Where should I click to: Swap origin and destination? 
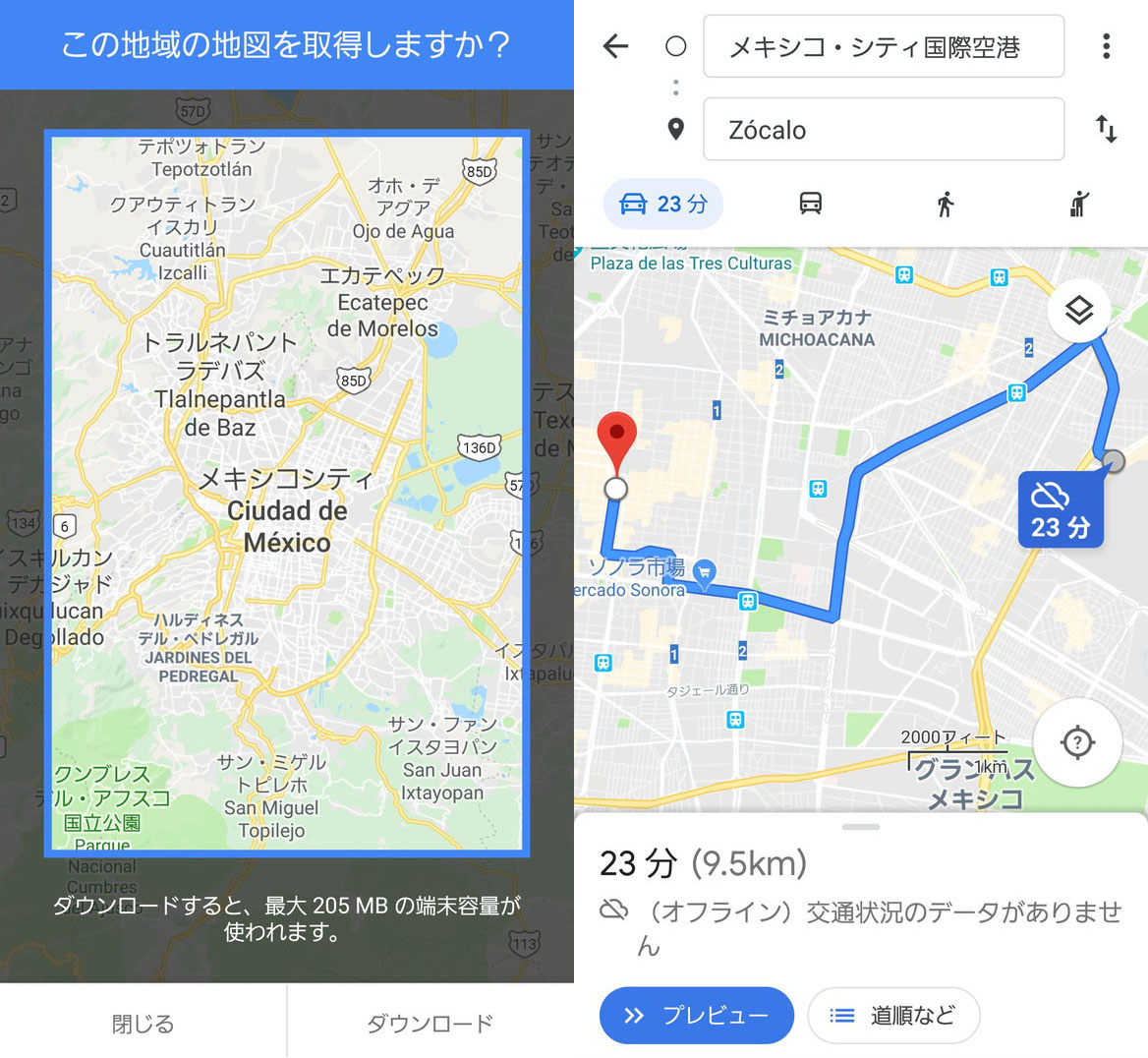click(1106, 129)
